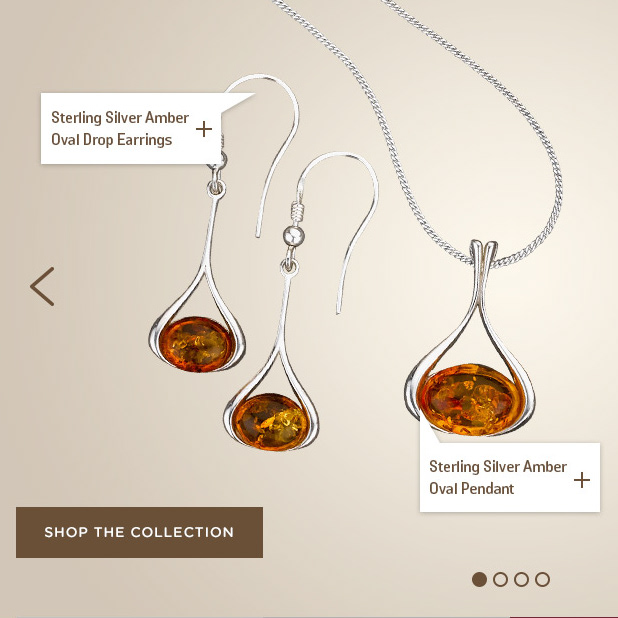Go to the previous slide arrow
The height and width of the screenshot is (618, 618).
[x=42, y=287]
